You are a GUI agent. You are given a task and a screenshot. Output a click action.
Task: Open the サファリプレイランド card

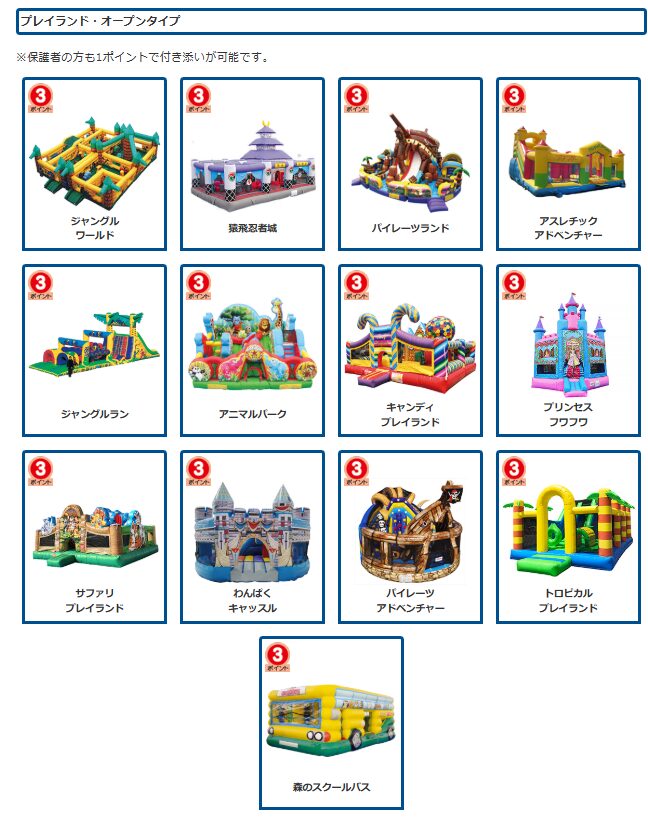(94, 536)
